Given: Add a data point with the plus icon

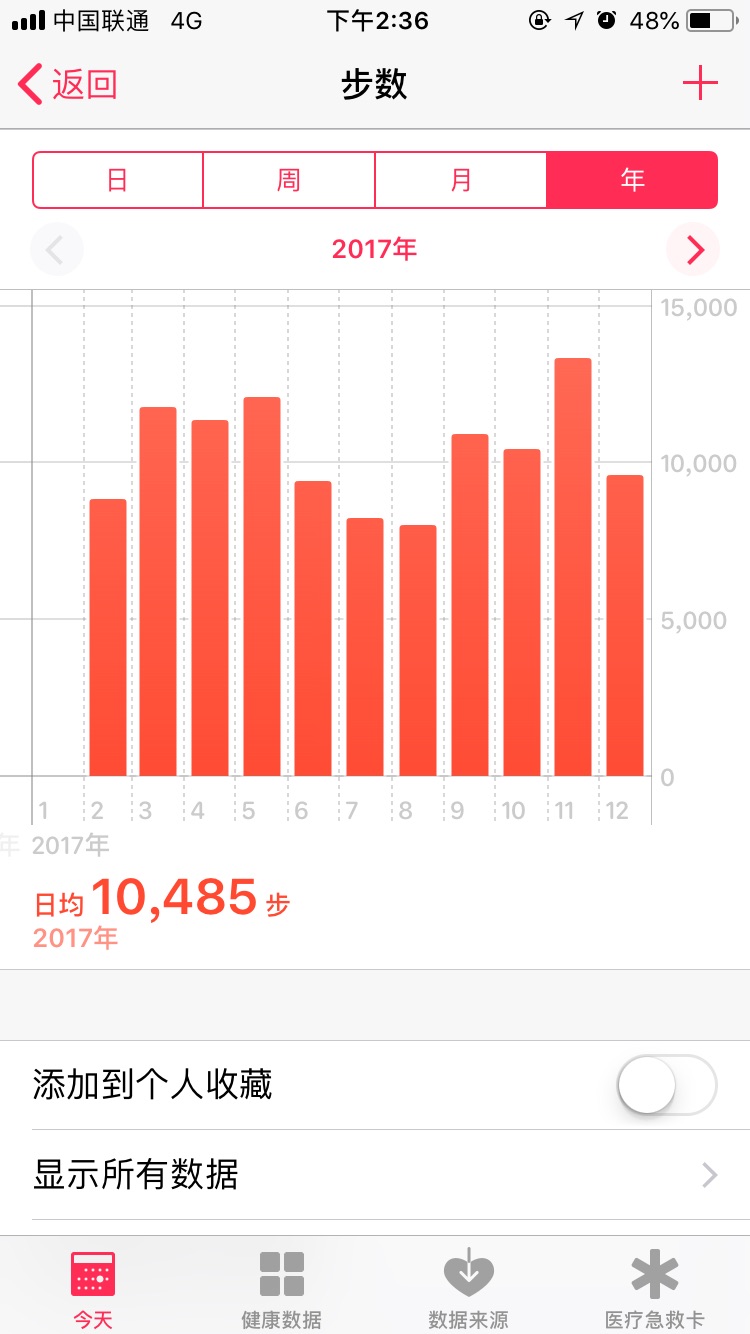Looking at the screenshot, I should (700, 83).
